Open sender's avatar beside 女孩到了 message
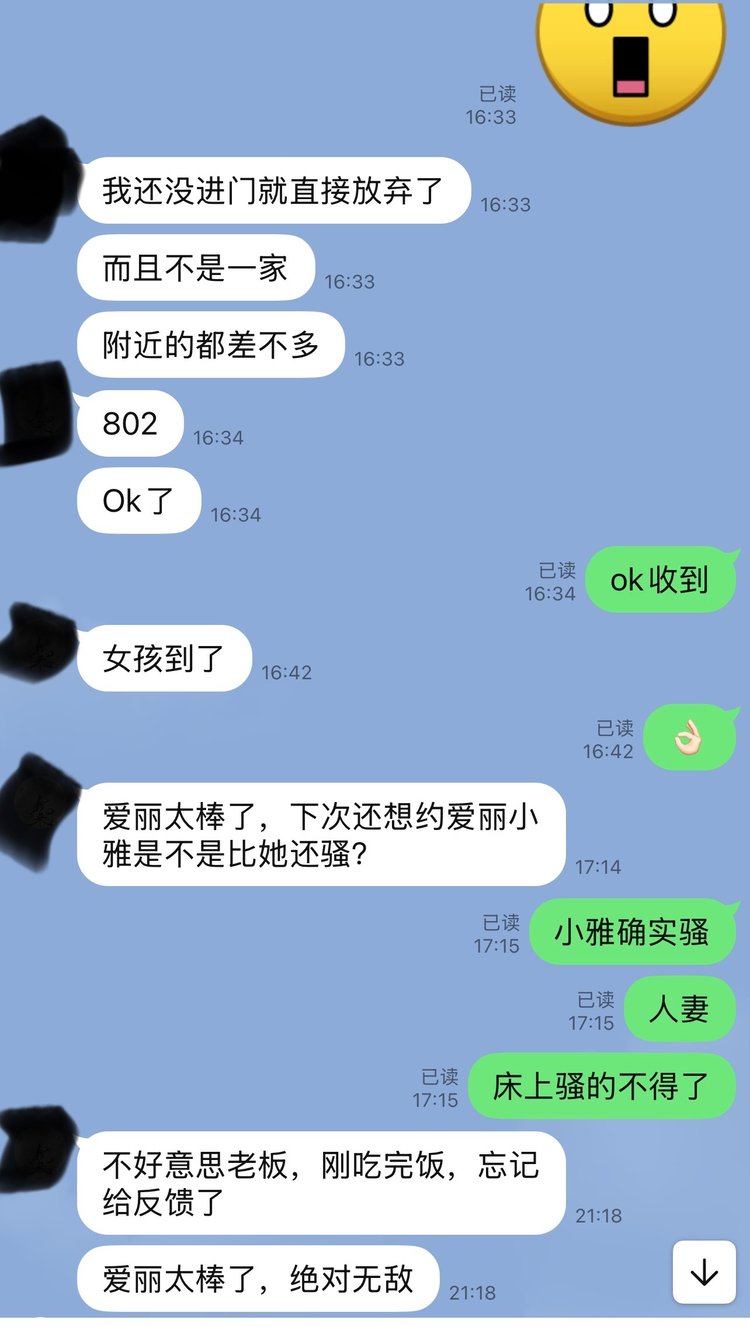Viewport: 750px width, 1327px height. pos(38,641)
